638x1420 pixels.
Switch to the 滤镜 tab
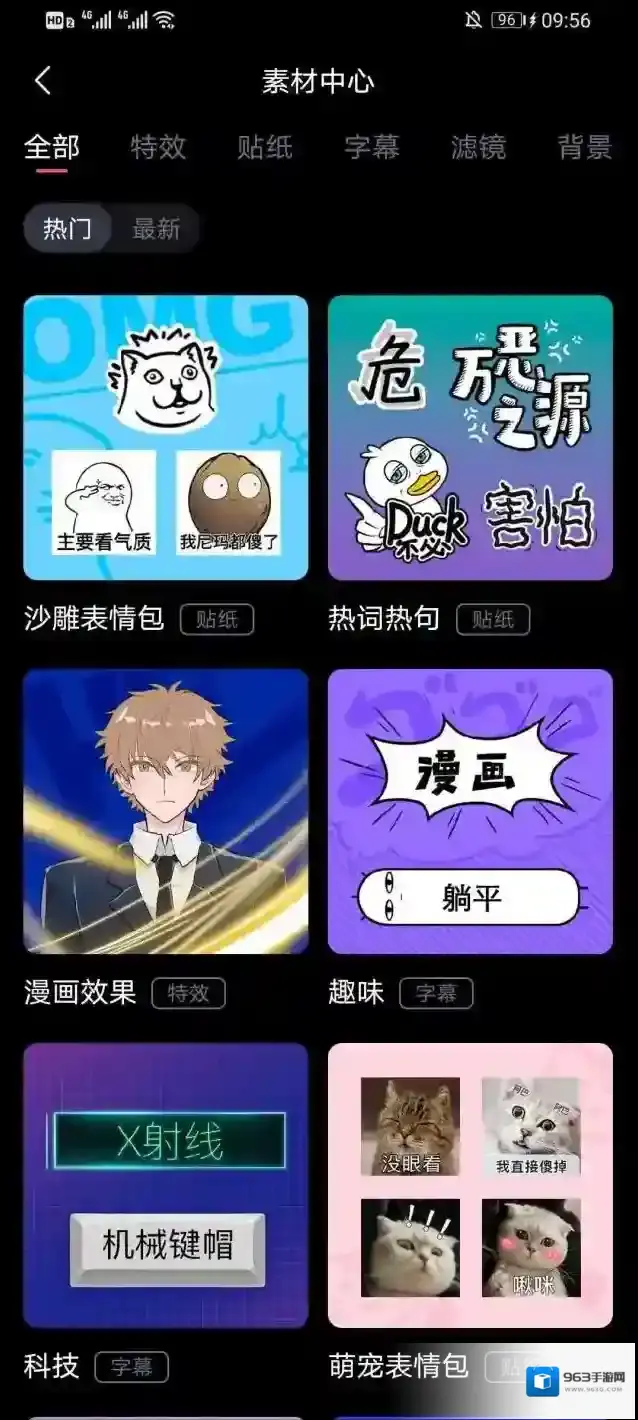tap(478, 147)
